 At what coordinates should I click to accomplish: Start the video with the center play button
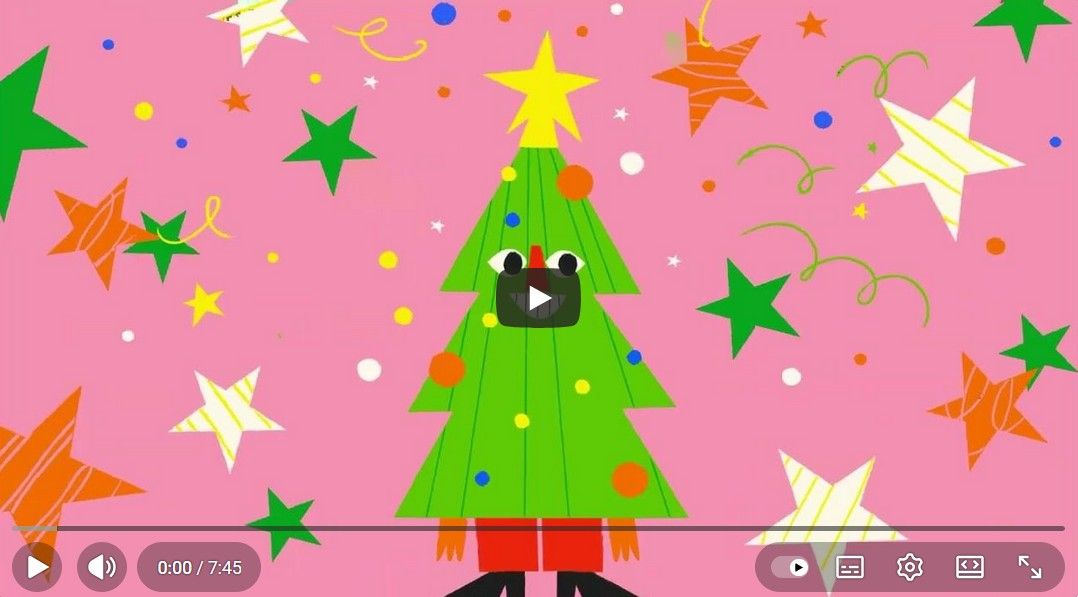538,298
